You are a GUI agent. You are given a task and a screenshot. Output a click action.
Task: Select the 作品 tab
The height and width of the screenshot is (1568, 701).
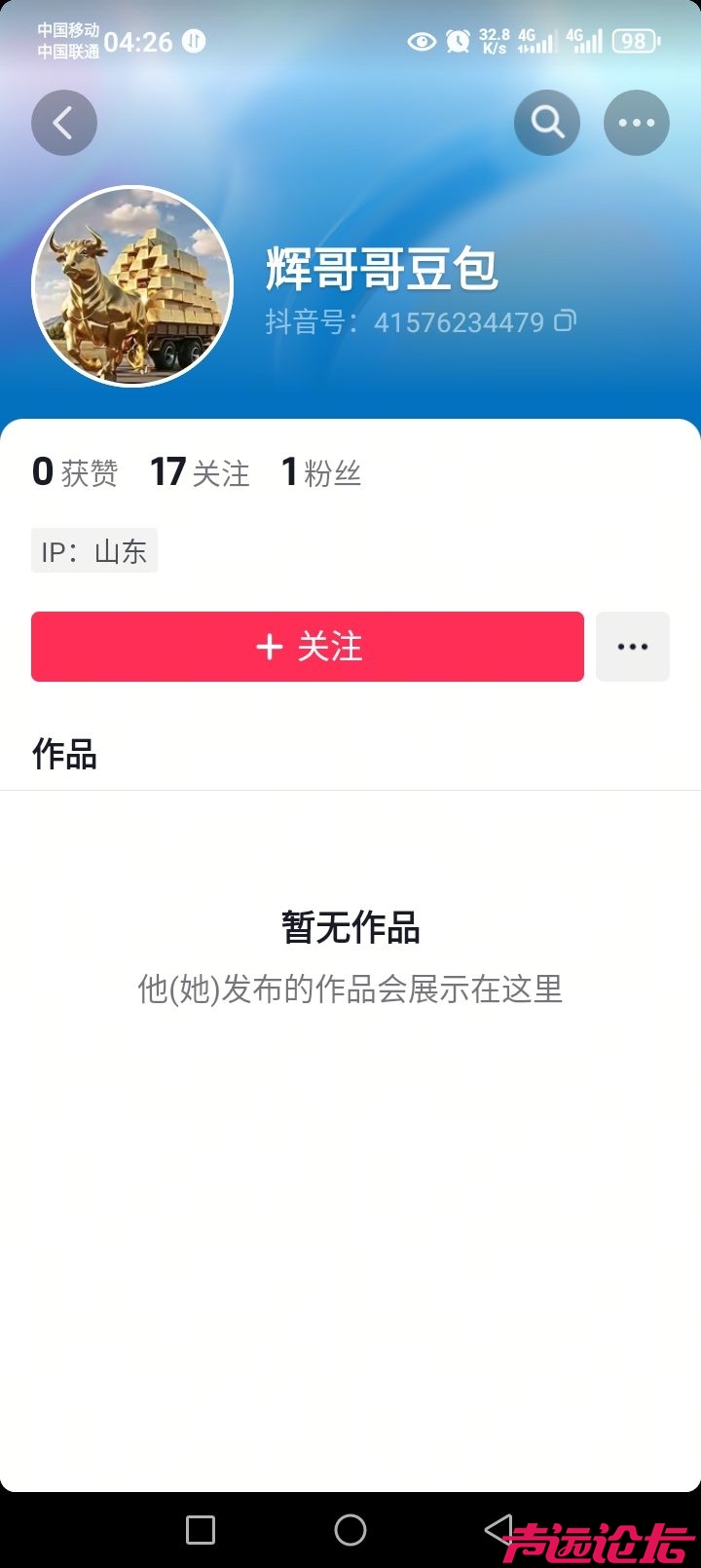point(64,755)
